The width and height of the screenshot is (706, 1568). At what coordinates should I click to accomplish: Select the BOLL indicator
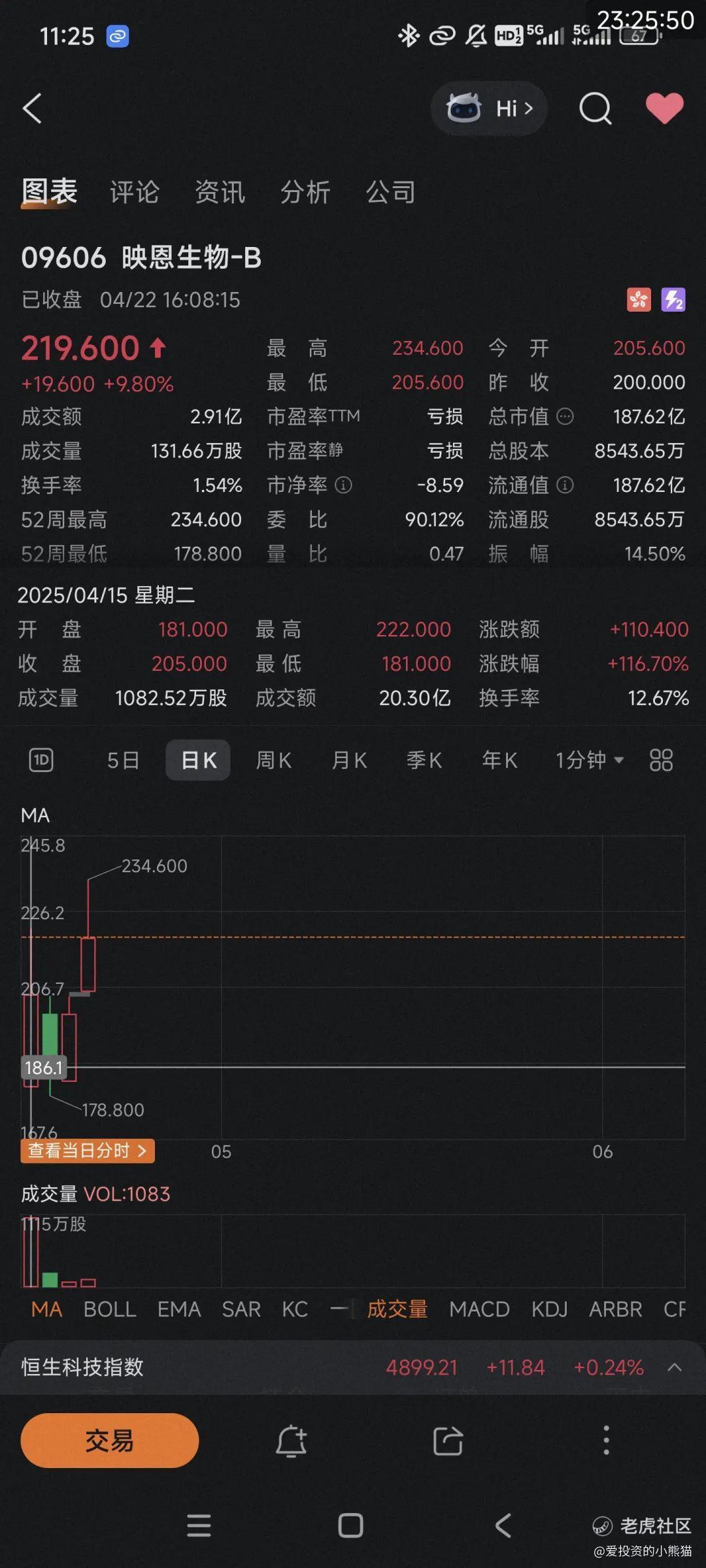pos(110,1309)
